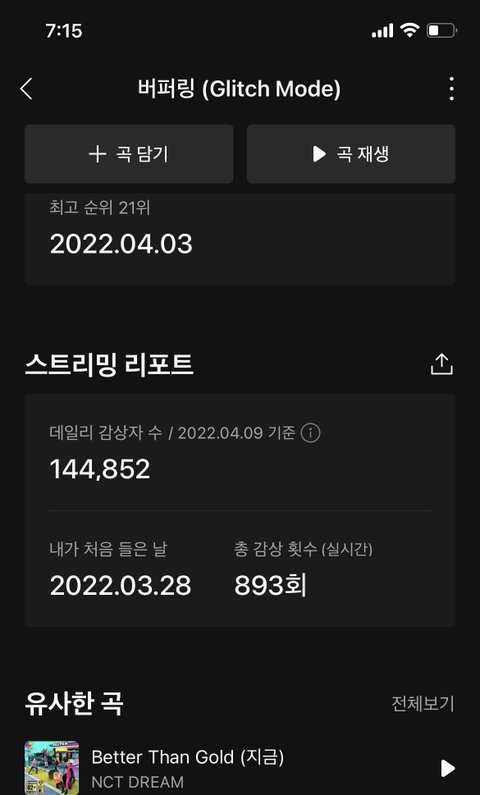Play Better Than Gold with its play icon
This screenshot has width=480, height=795.
click(447, 768)
